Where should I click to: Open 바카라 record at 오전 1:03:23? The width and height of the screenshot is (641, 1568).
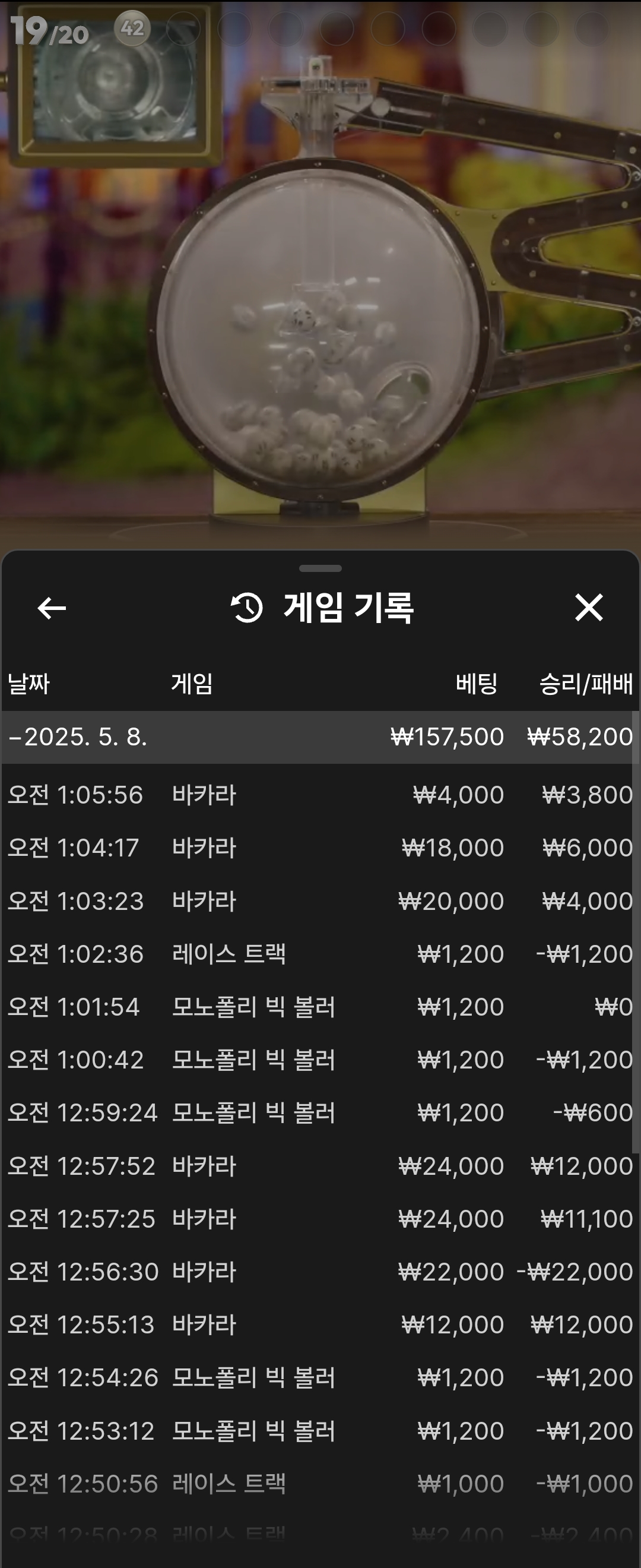tap(320, 901)
